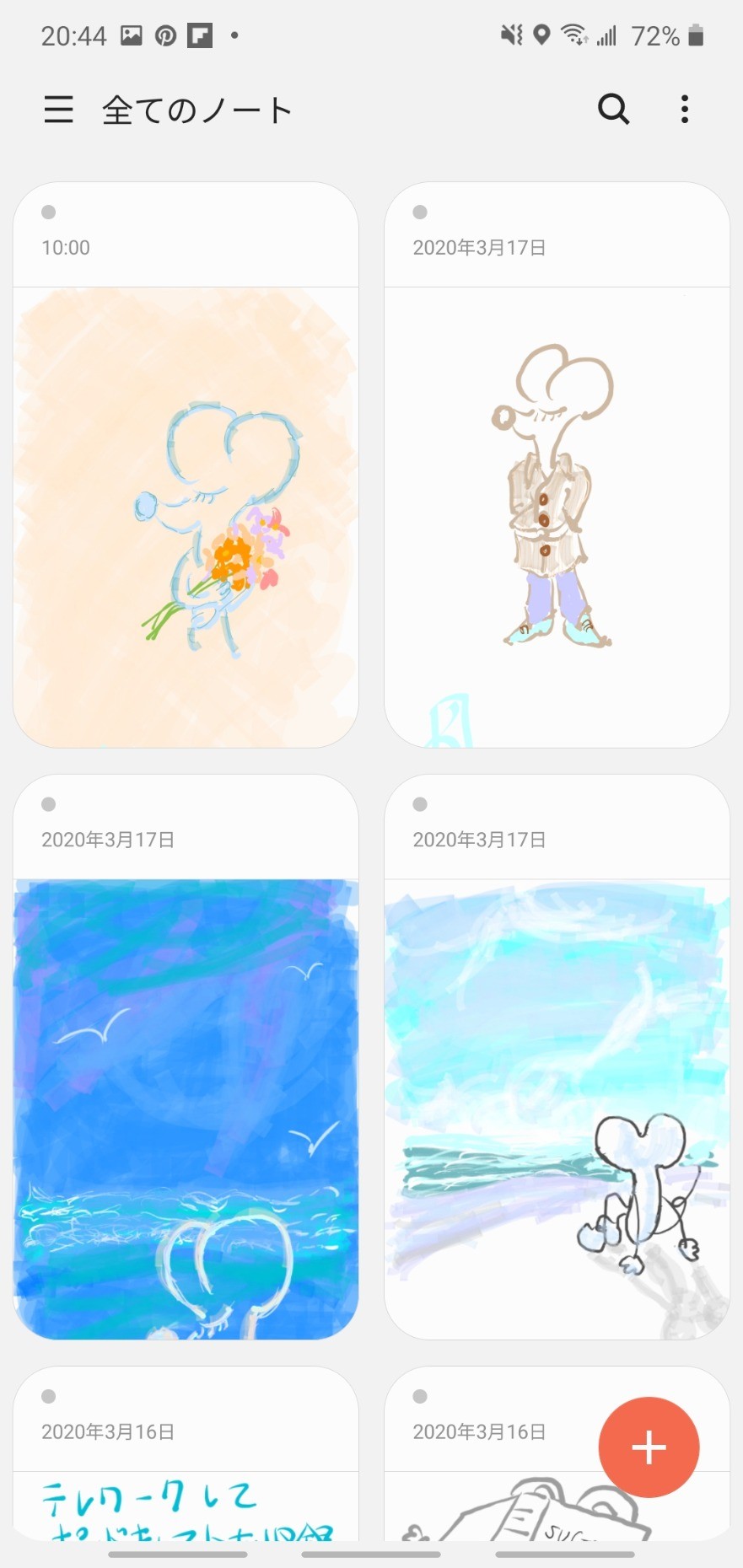Open the note showing mouse in beige coat
The width and height of the screenshot is (743, 1568).
557,464
